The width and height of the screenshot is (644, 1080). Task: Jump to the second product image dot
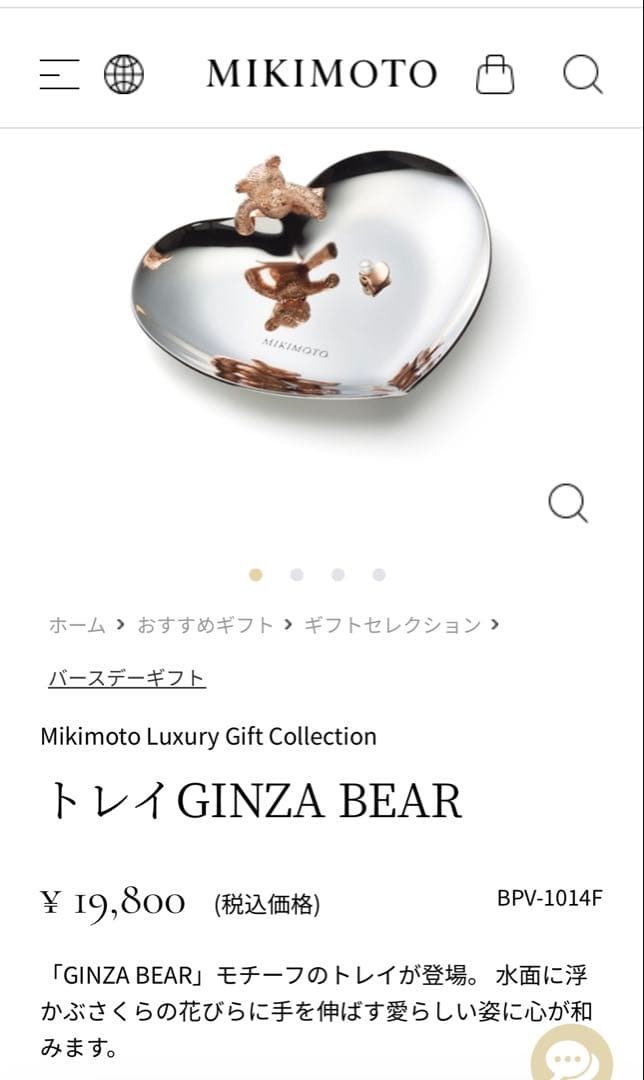[297, 575]
